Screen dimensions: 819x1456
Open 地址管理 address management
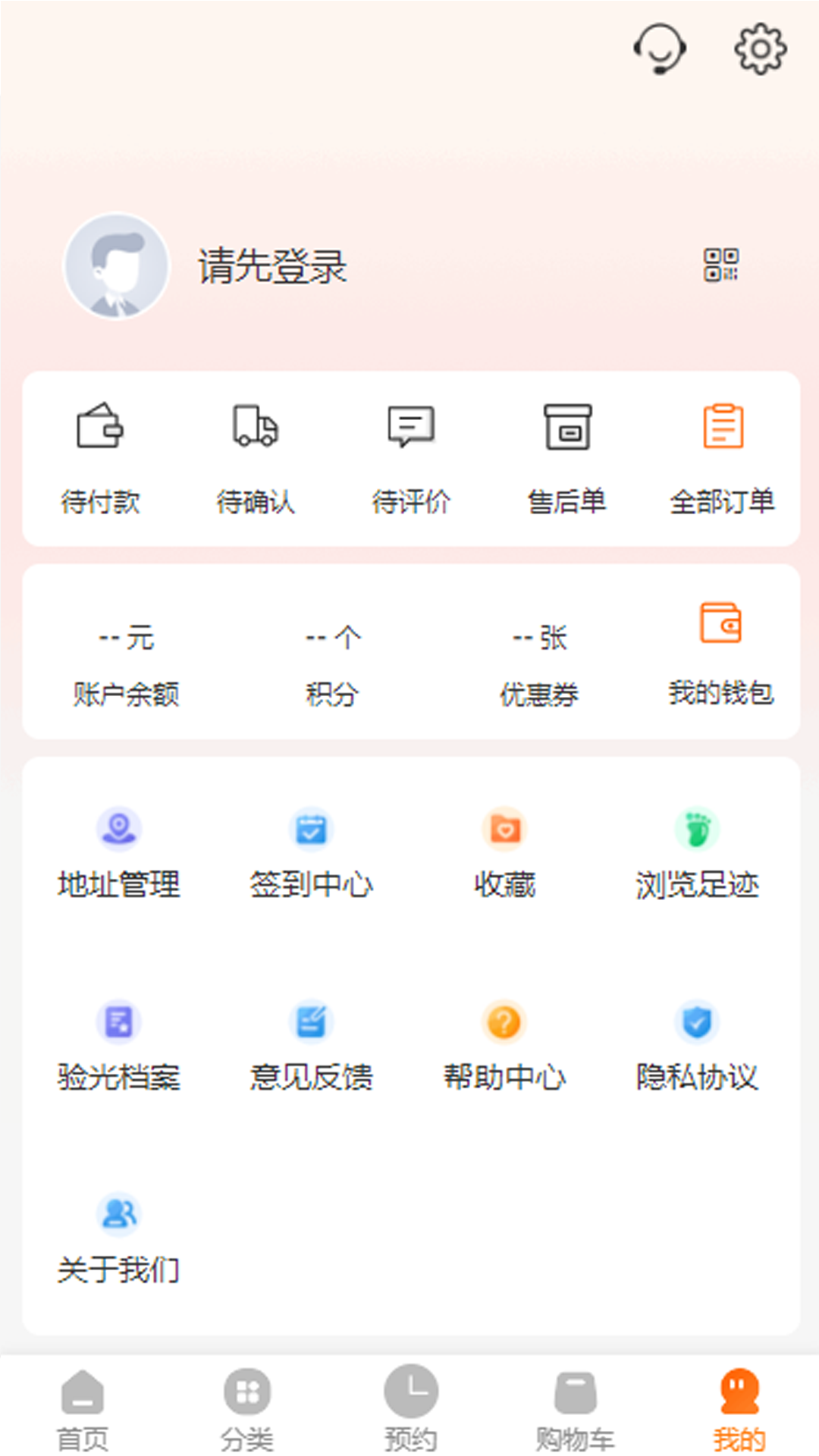tap(118, 853)
